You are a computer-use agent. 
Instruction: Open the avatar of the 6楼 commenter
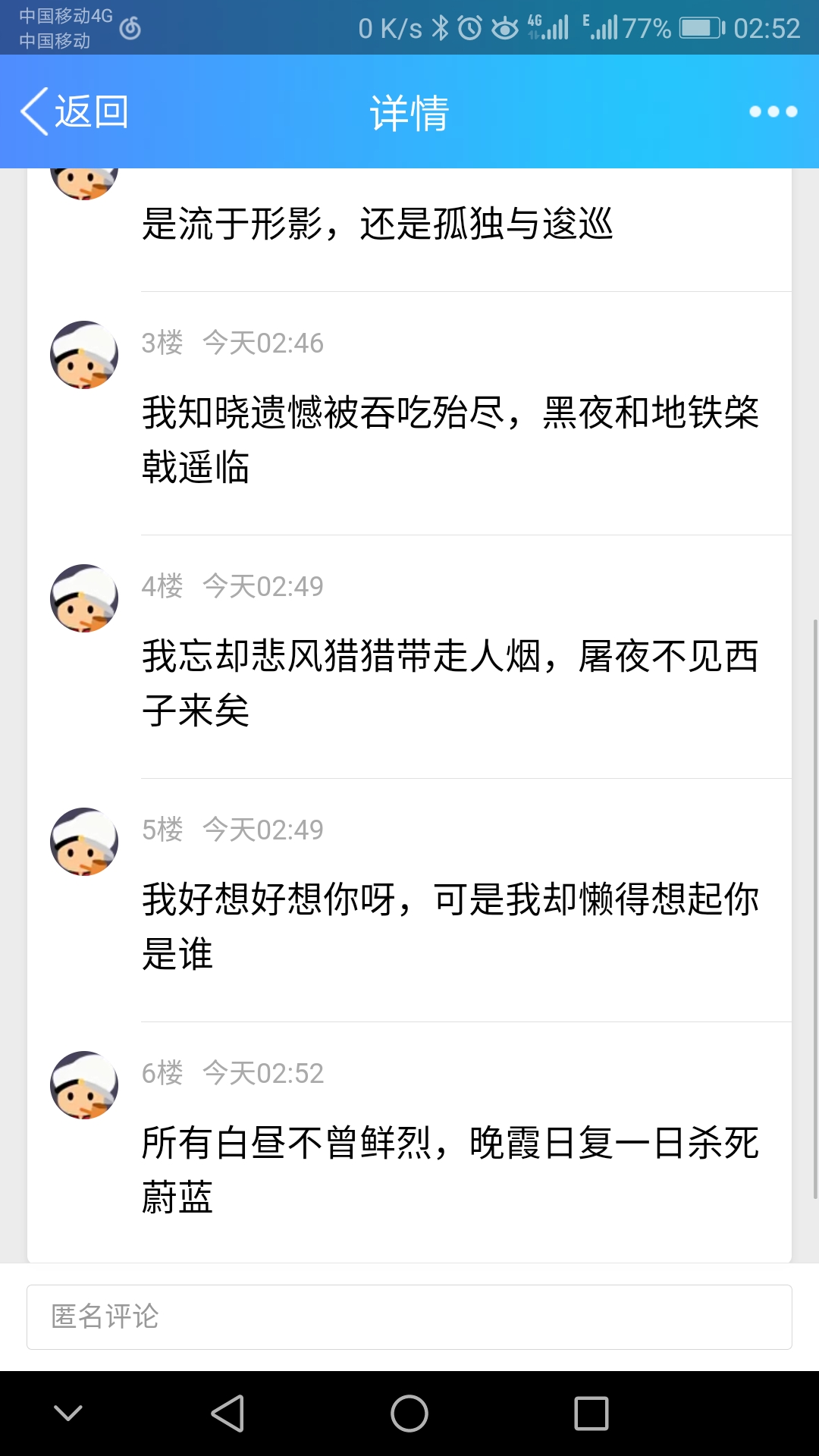(x=84, y=1085)
